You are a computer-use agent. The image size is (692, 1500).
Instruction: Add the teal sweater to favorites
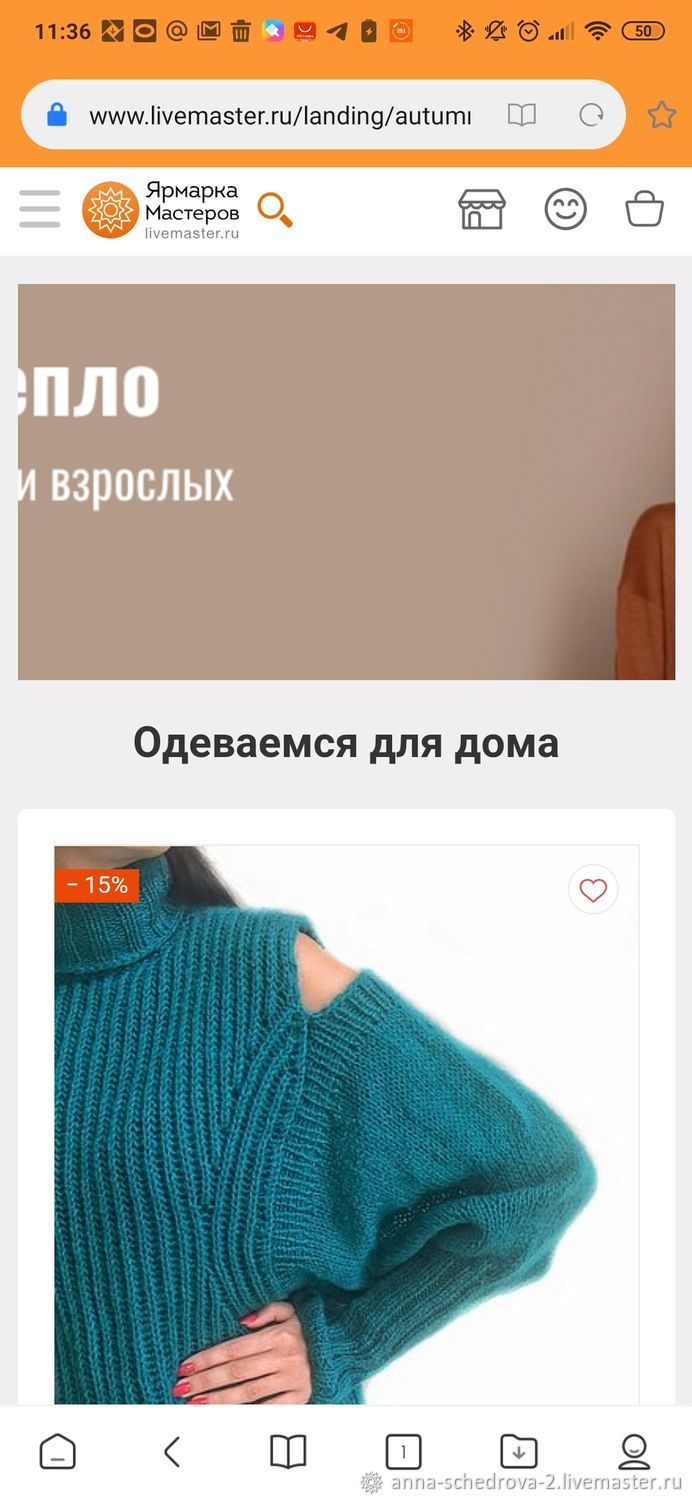tap(593, 889)
